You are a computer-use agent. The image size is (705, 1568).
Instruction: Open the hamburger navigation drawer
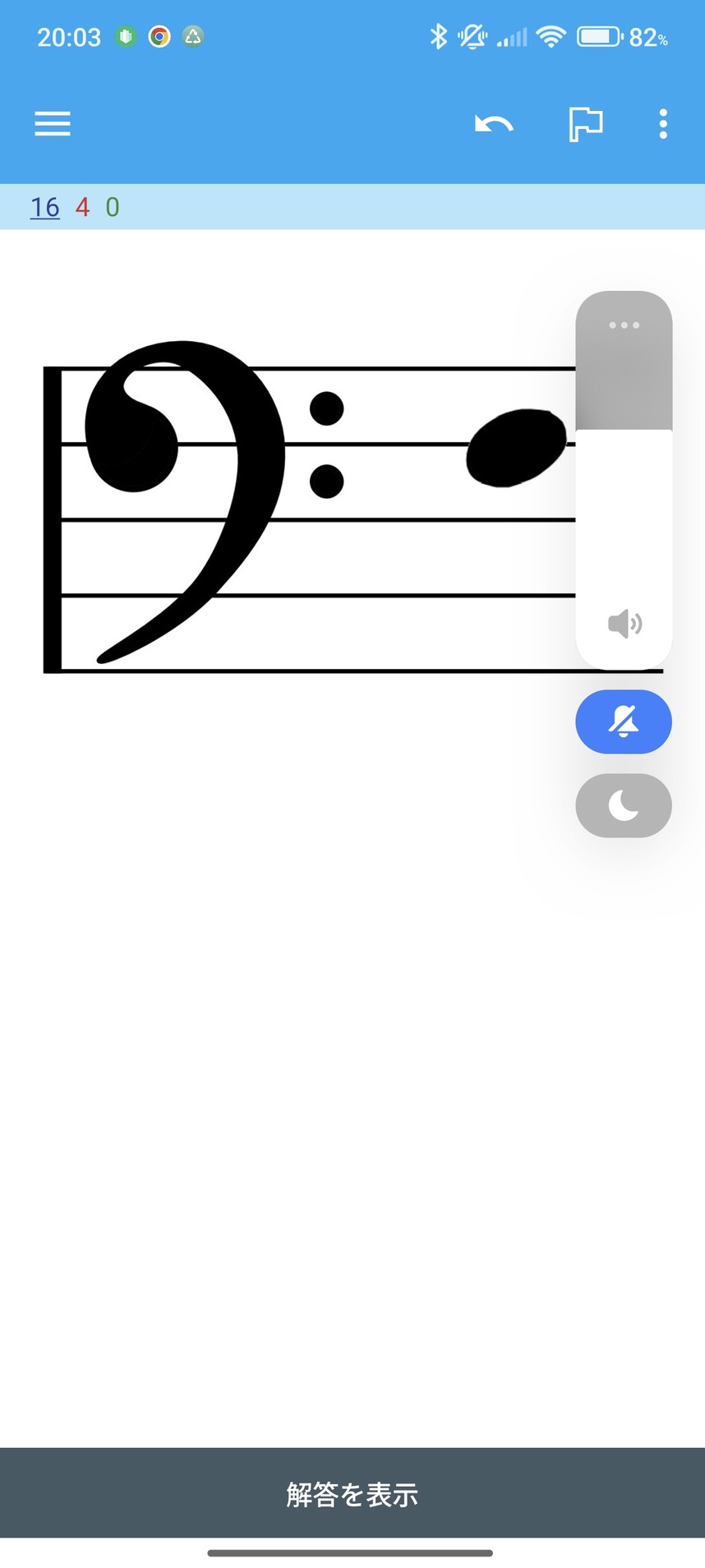click(x=53, y=124)
